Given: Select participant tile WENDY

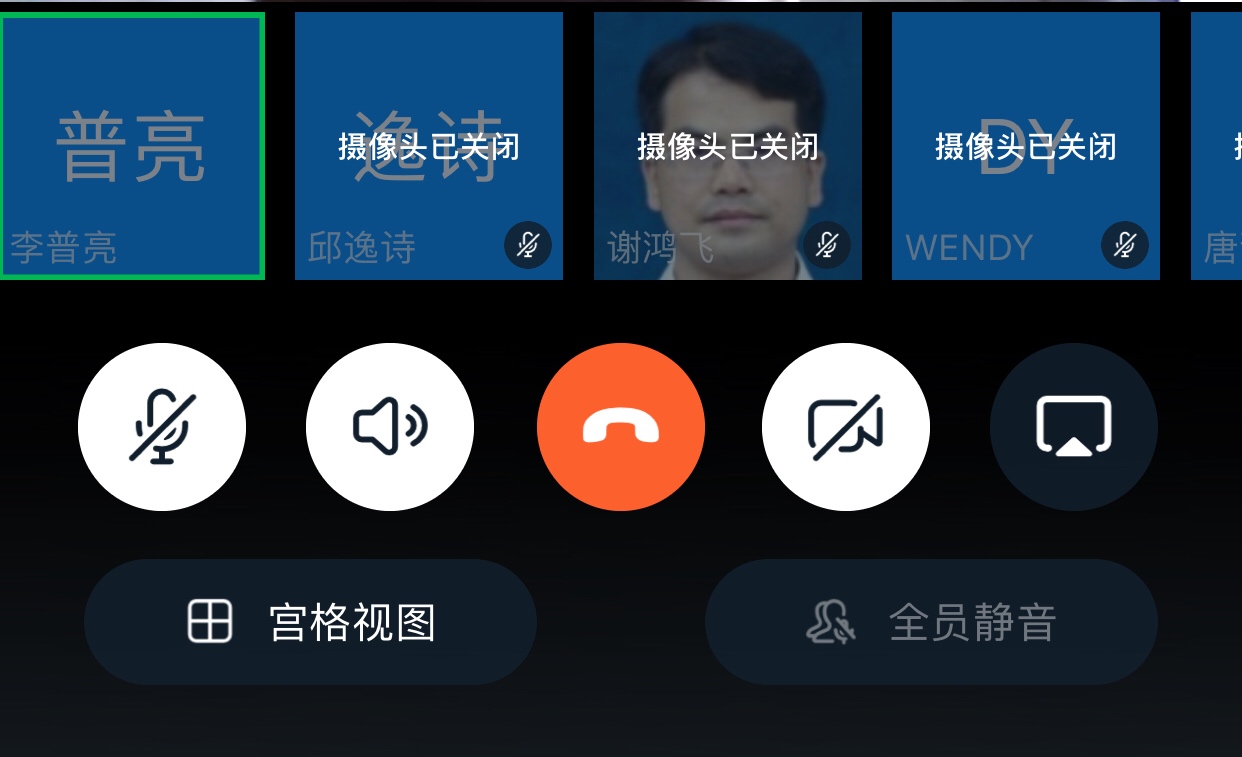Looking at the screenshot, I should pos(1026,146).
